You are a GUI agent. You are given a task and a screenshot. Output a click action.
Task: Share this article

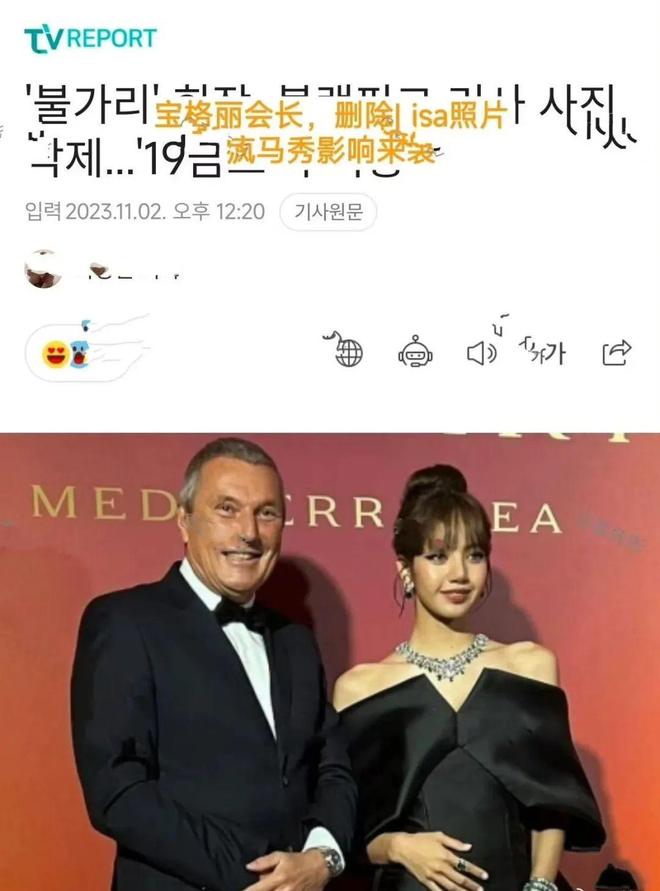tap(616, 352)
